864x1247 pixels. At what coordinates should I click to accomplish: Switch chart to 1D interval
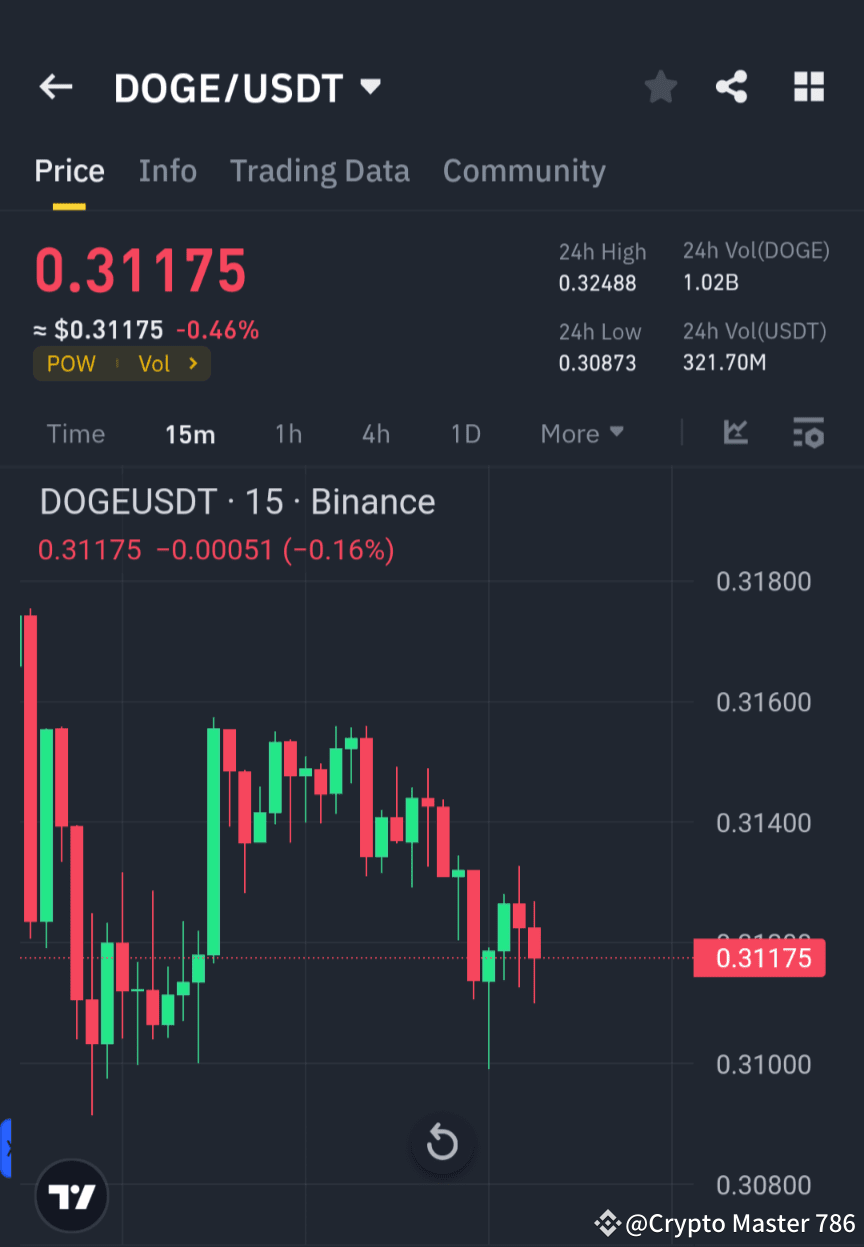pyautogui.click(x=465, y=433)
